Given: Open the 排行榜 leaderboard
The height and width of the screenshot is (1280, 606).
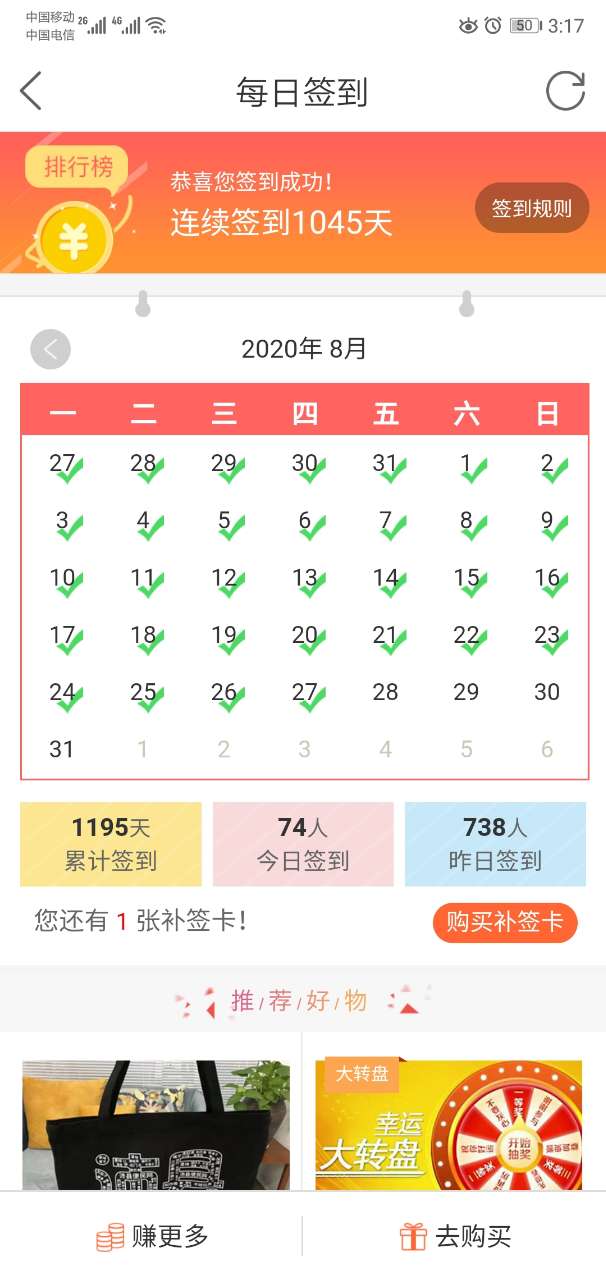Looking at the screenshot, I should click(76, 166).
